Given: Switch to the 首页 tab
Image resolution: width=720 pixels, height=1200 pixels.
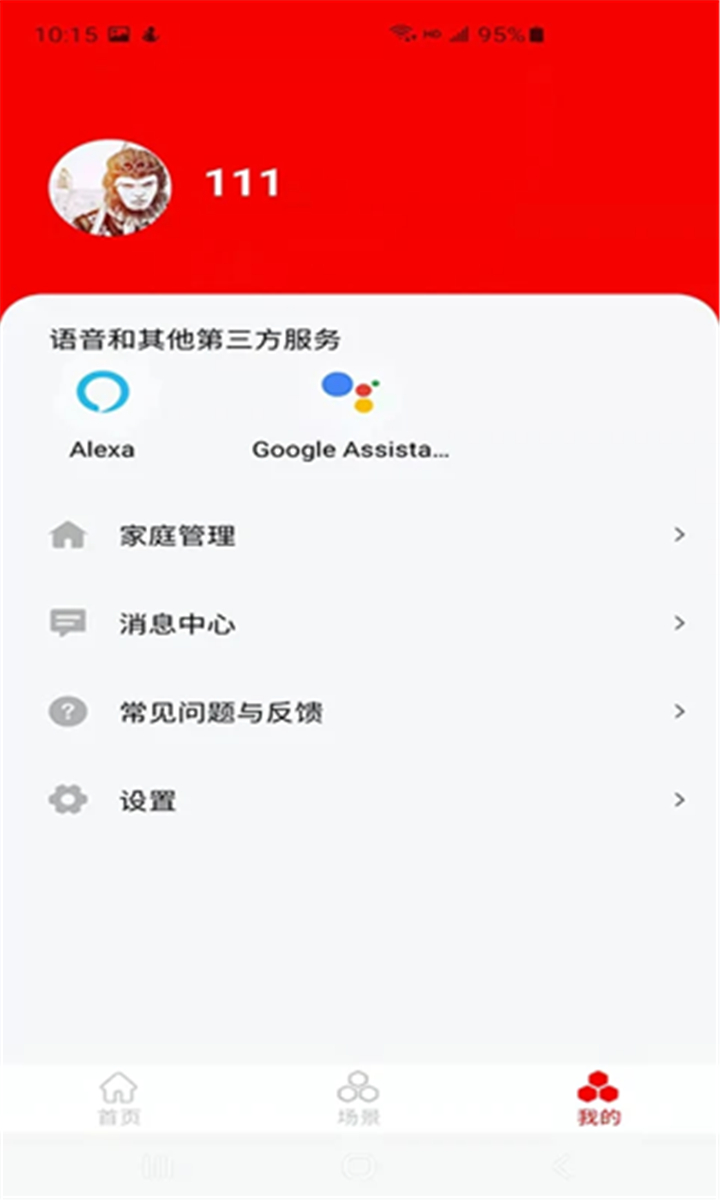Looking at the screenshot, I should pyautogui.click(x=119, y=1098).
